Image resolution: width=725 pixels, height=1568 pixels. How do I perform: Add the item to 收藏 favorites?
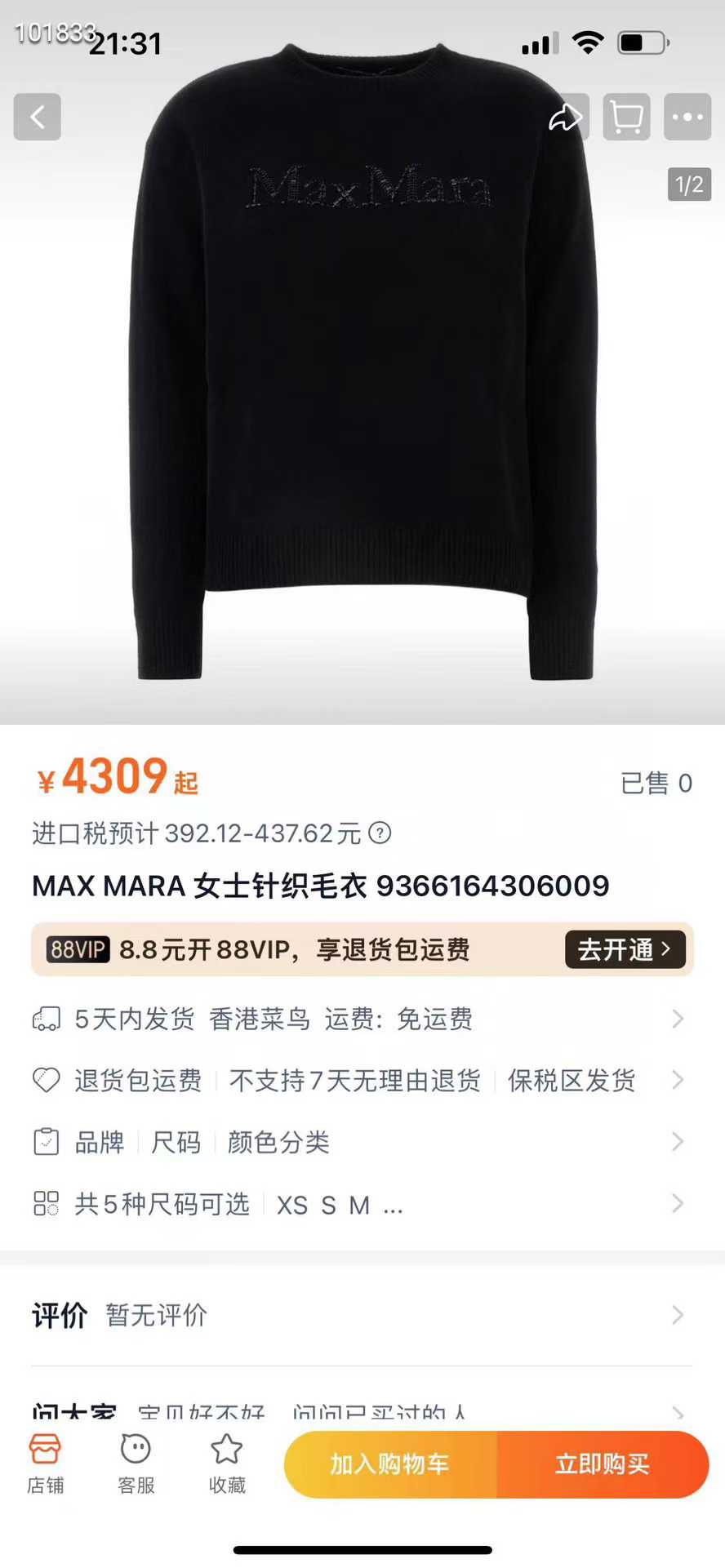pos(227,1464)
